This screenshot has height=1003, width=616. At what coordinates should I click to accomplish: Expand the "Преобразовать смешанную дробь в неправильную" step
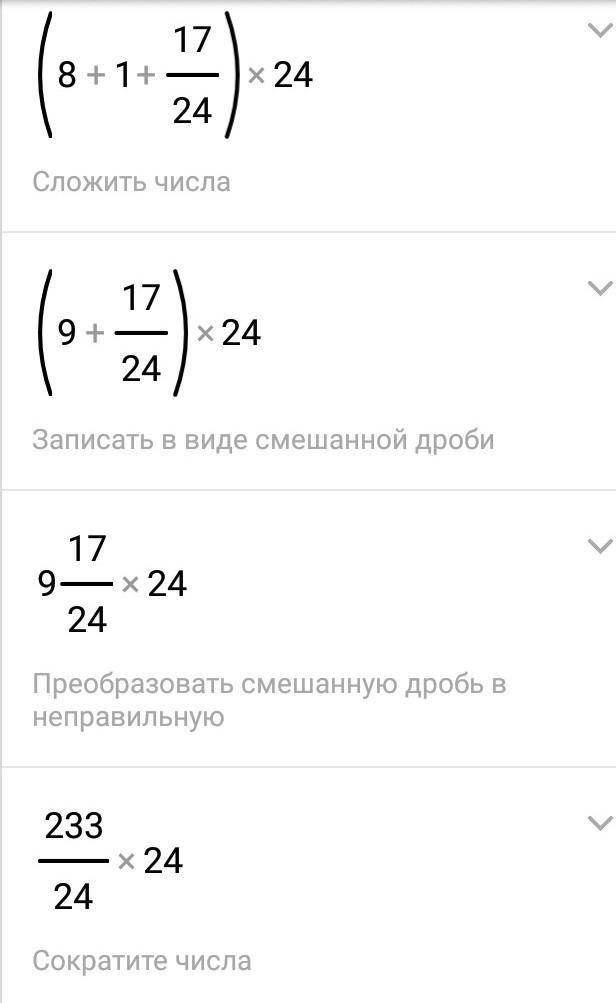pyautogui.click(x=600, y=546)
